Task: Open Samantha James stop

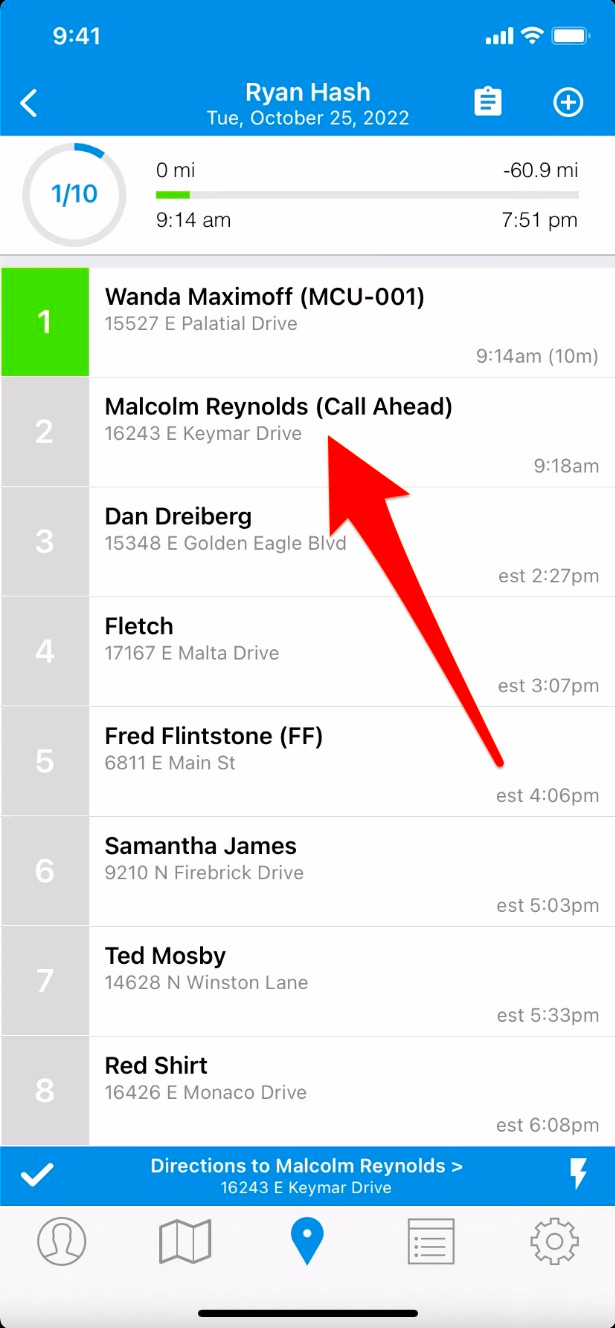Action: (307, 872)
